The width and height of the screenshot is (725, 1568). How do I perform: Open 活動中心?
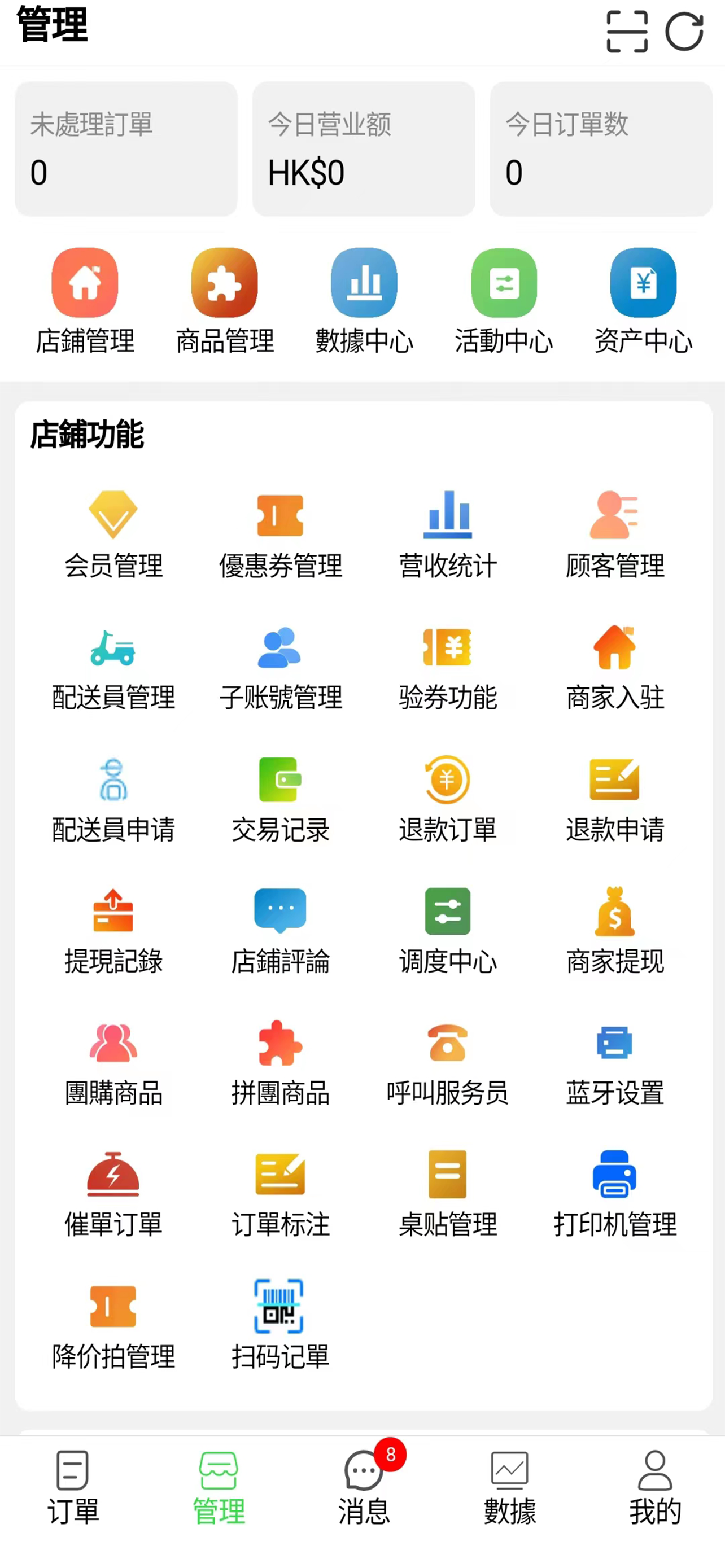tap(504, 301)
